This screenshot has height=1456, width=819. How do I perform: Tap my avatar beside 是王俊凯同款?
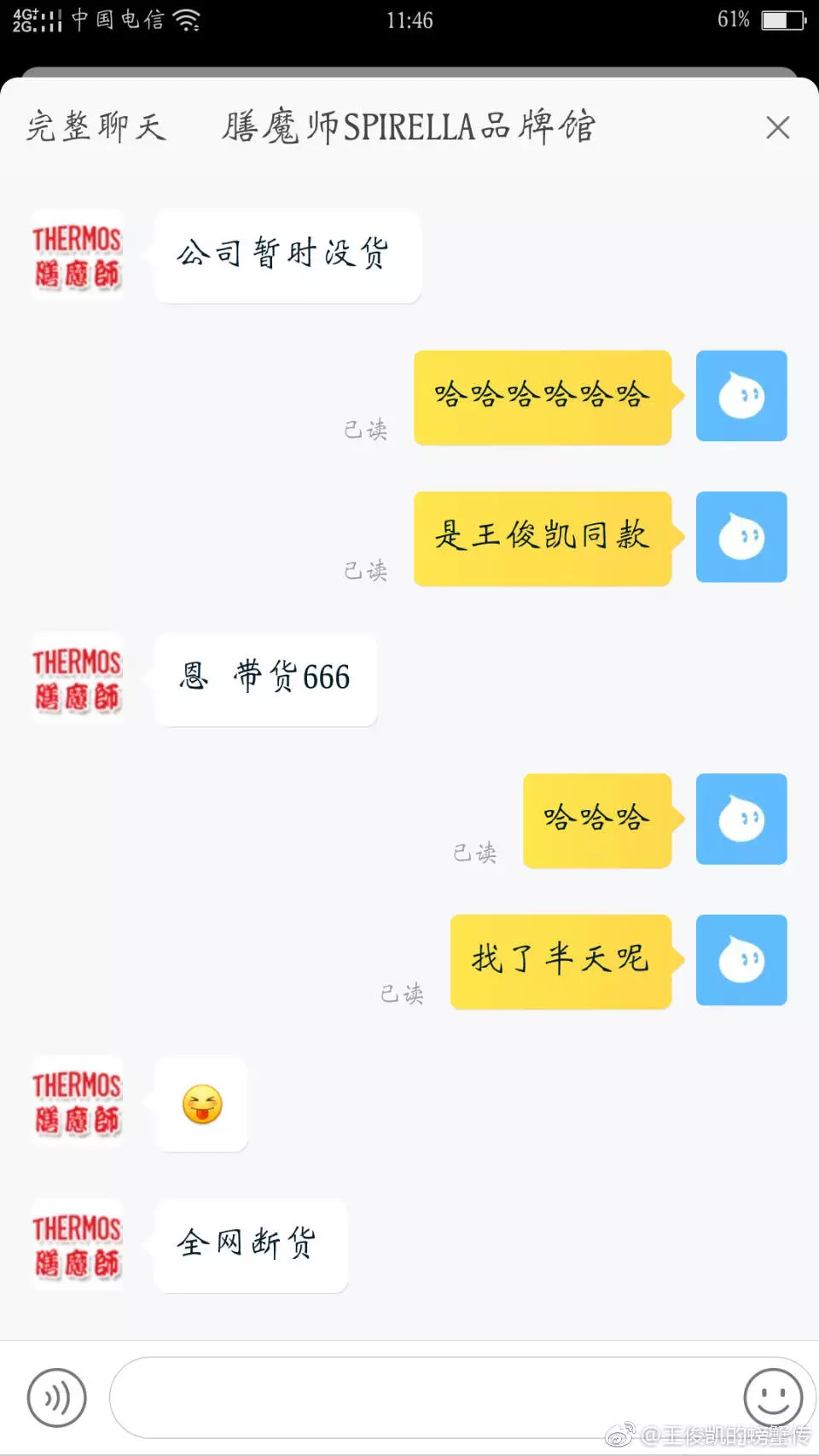pyautogui.click(x=741, y=537)
